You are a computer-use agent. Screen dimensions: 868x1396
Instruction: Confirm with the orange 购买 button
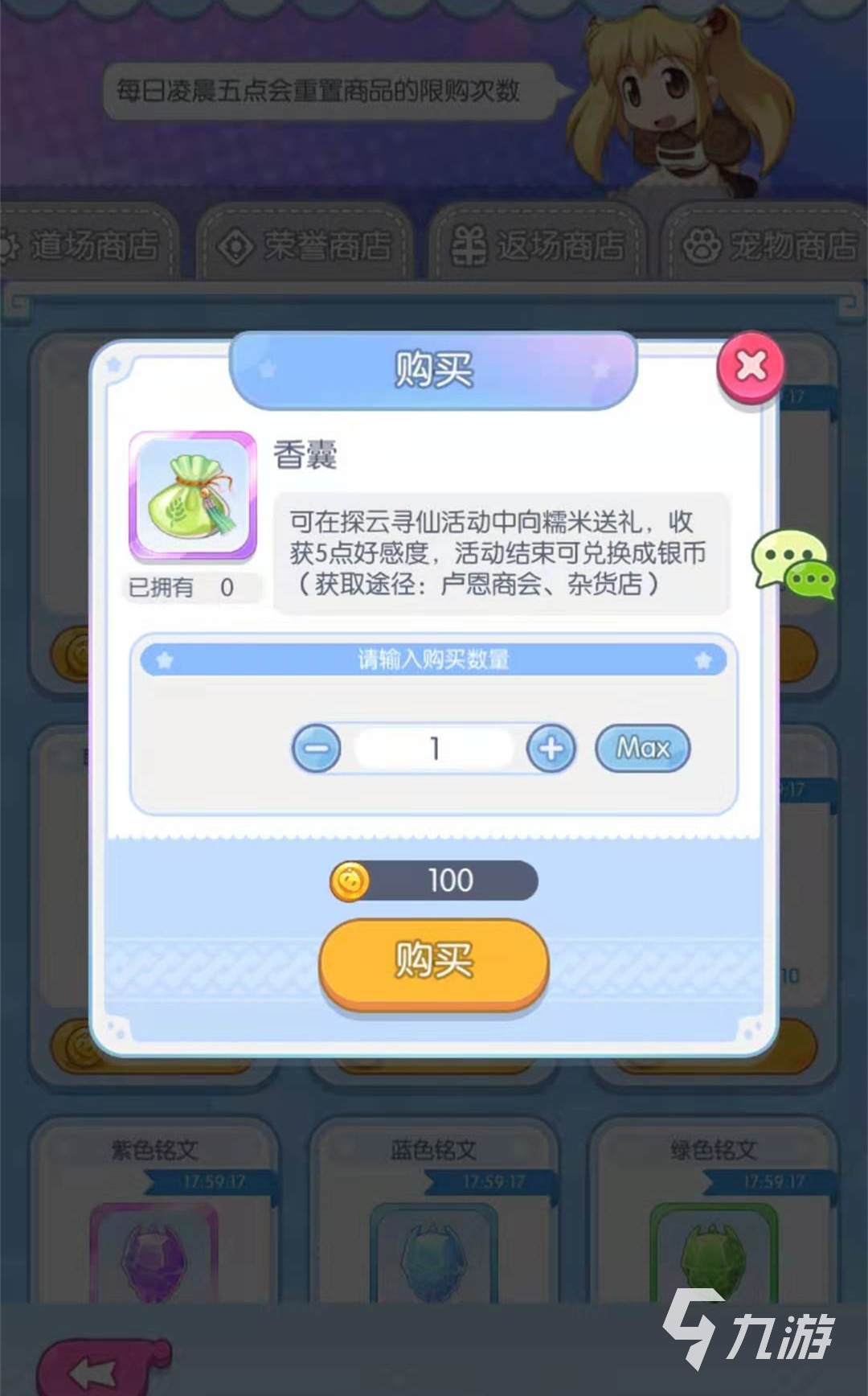pos(434,962)
